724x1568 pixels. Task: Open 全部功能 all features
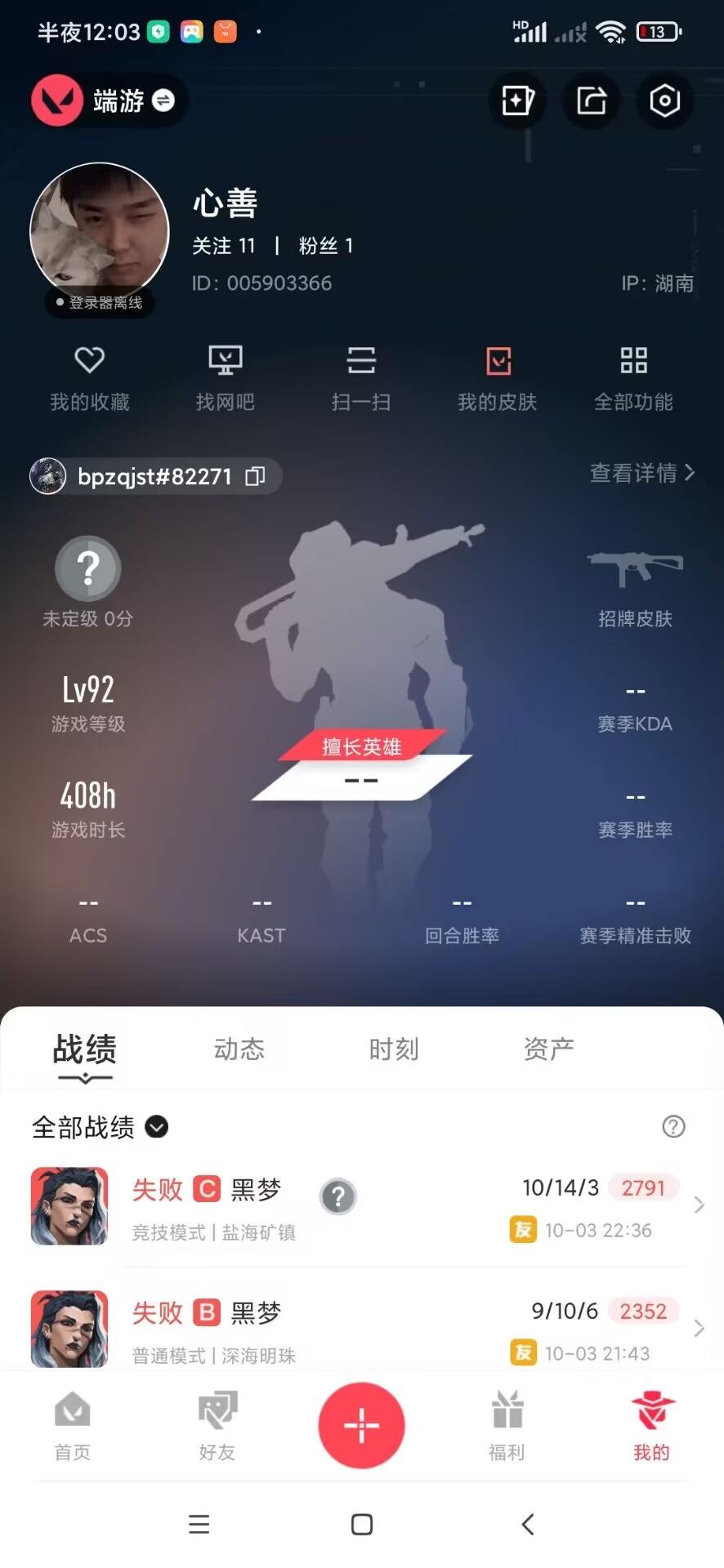coord(633,377)
